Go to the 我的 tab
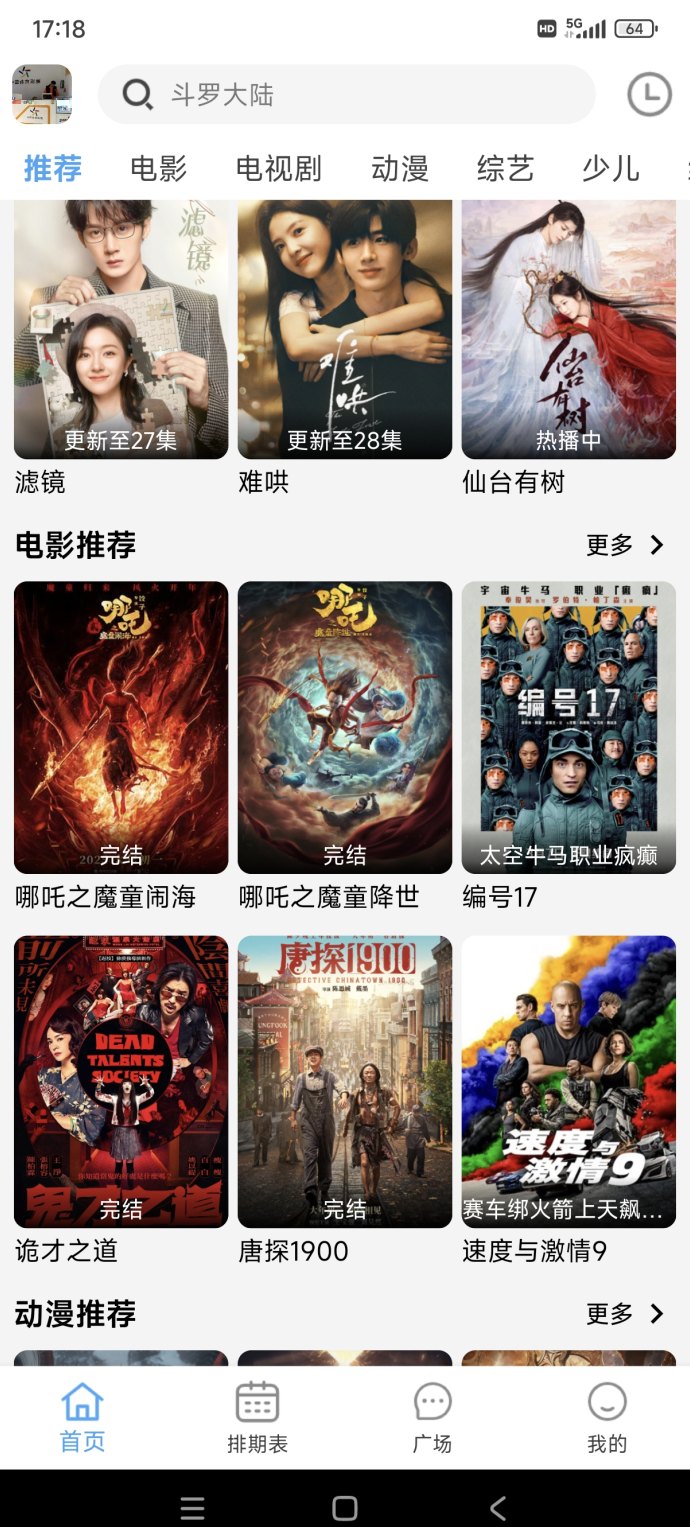This screenshot has height=1527, width=690. [x=606, y=1417]
